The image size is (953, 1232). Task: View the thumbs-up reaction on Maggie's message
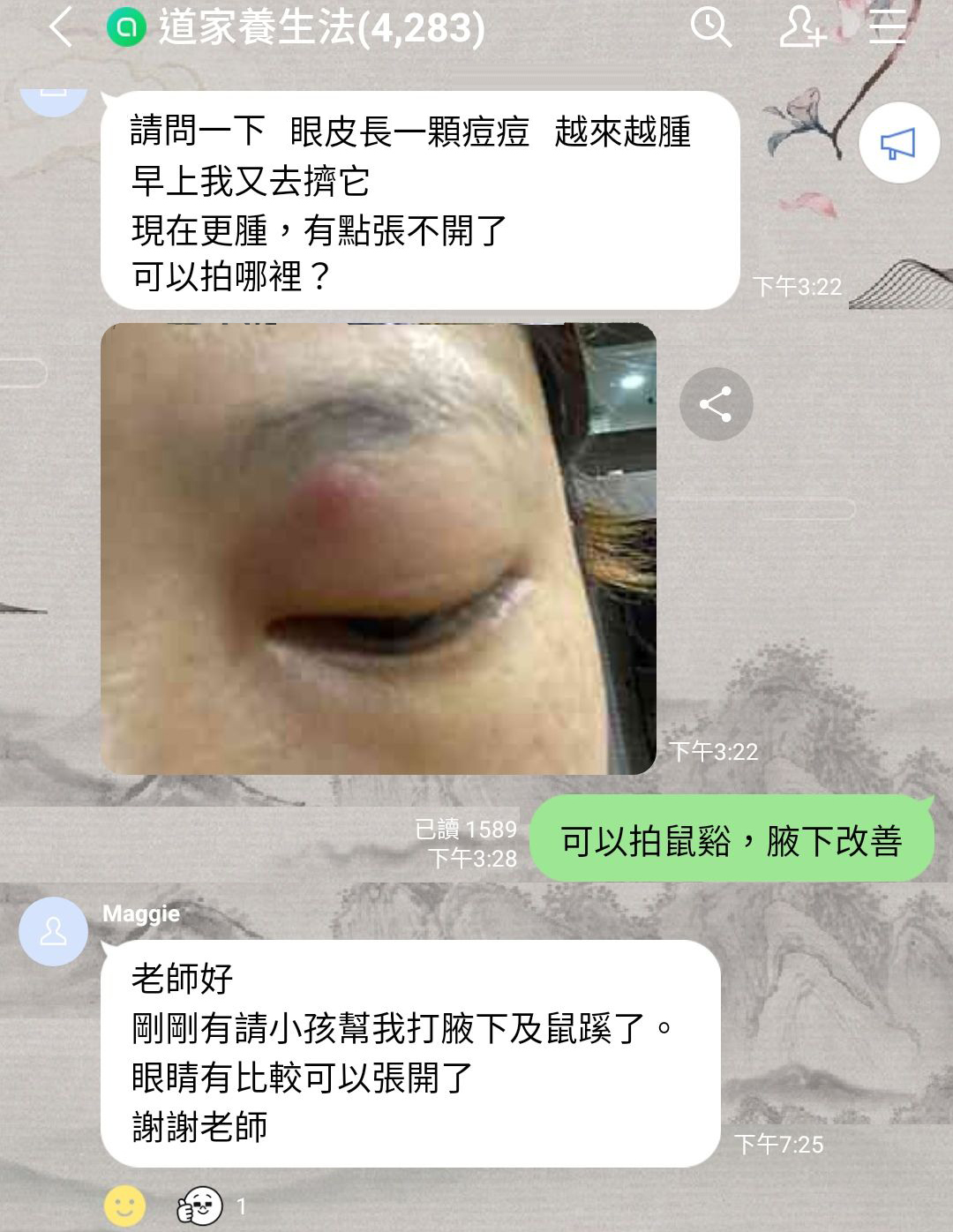201,1206
